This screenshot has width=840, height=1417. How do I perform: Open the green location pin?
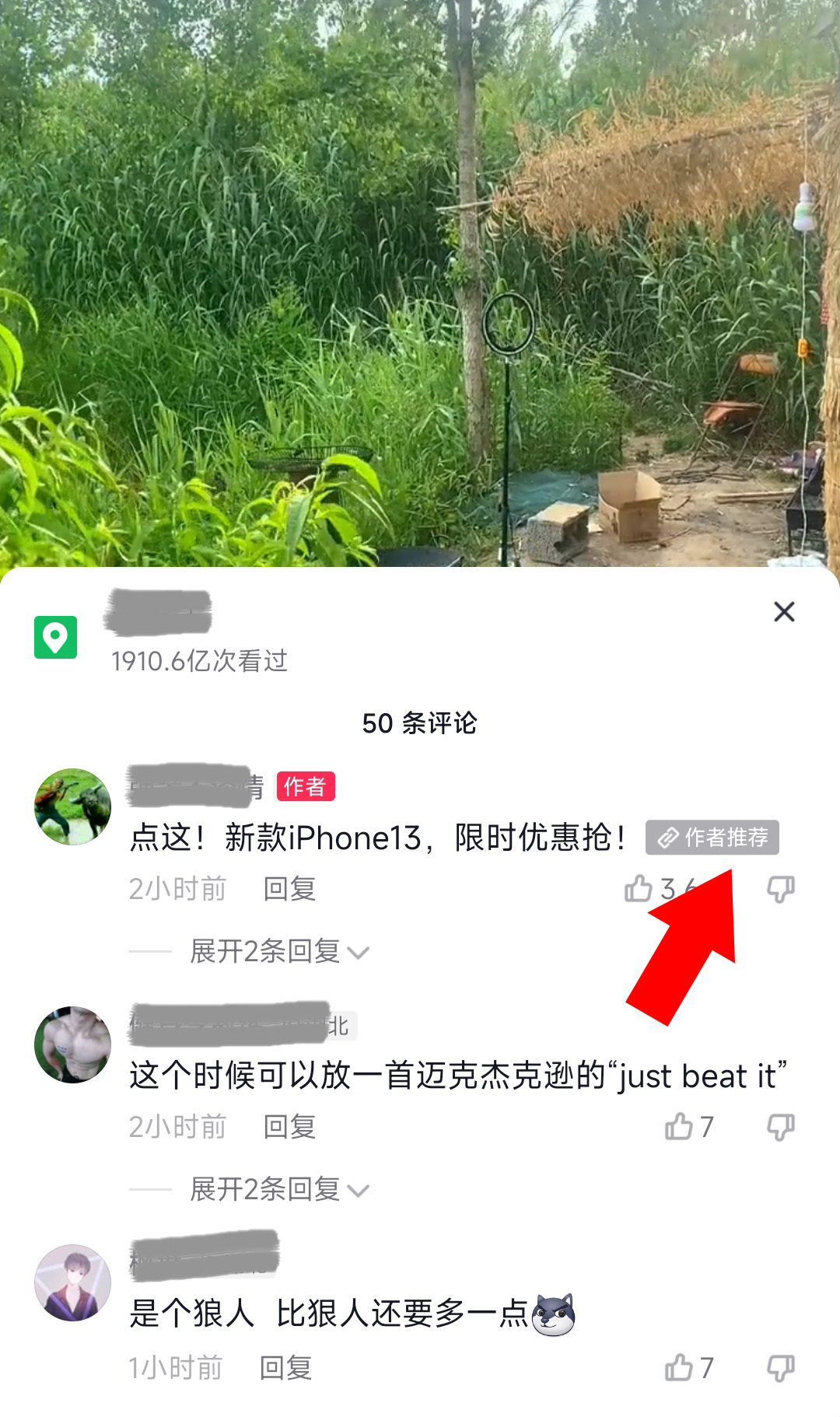pyautogui.click(x=55, y=638)
